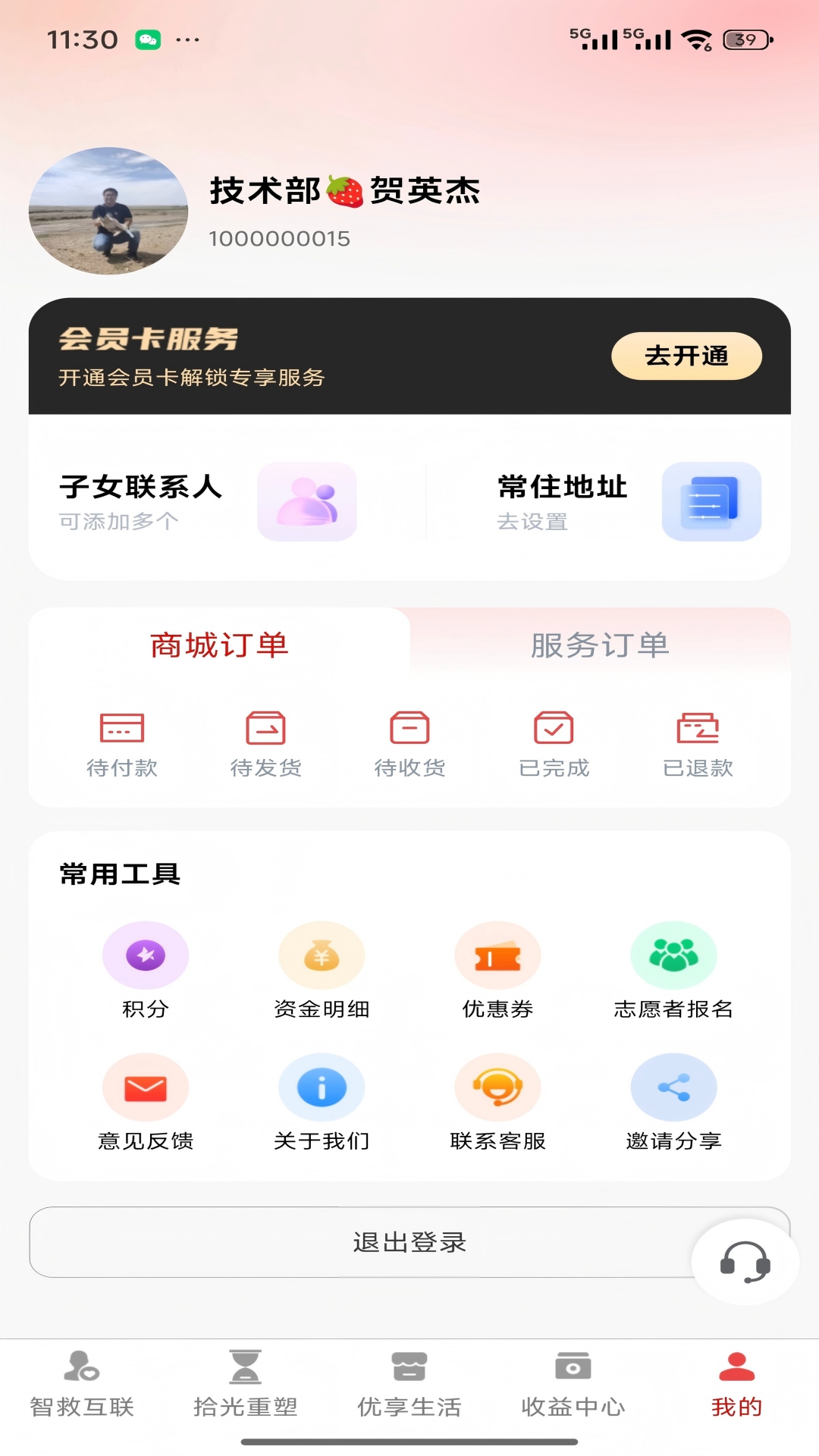Open the 关于我们 about us icon
The height and width of the screenshot is (1456, 819).
pos(322,1087)
